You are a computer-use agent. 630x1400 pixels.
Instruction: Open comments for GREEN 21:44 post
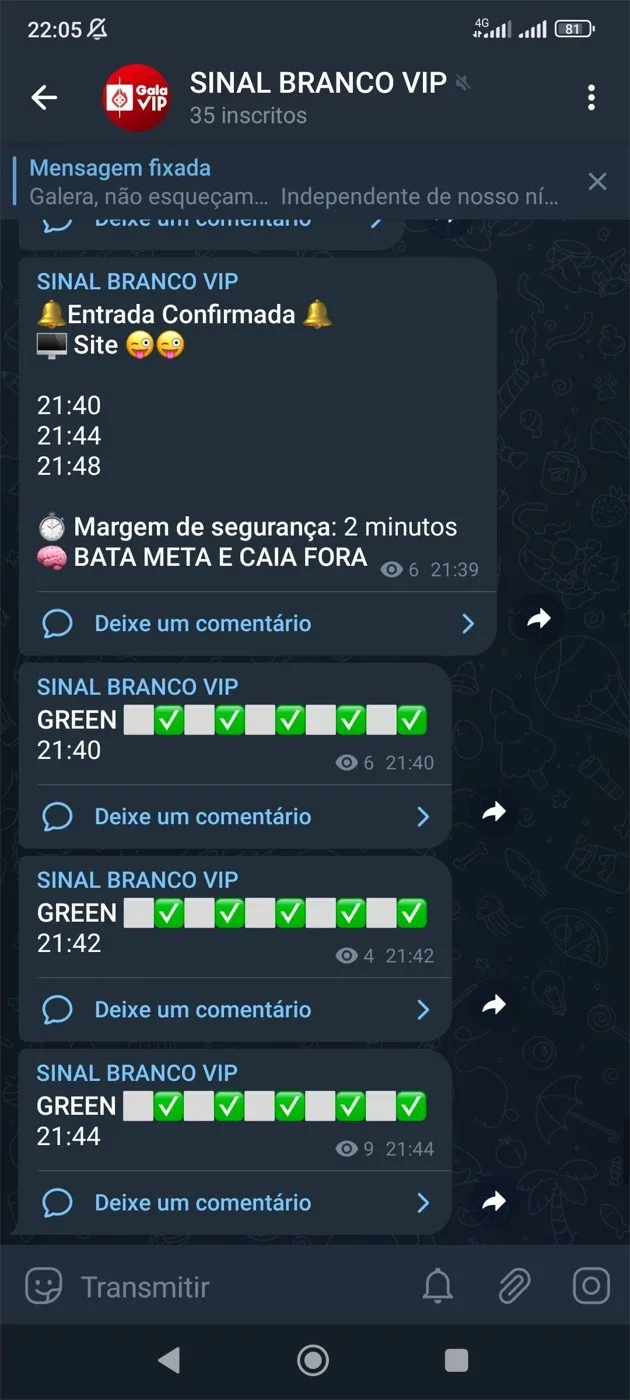click(236, 1203)
